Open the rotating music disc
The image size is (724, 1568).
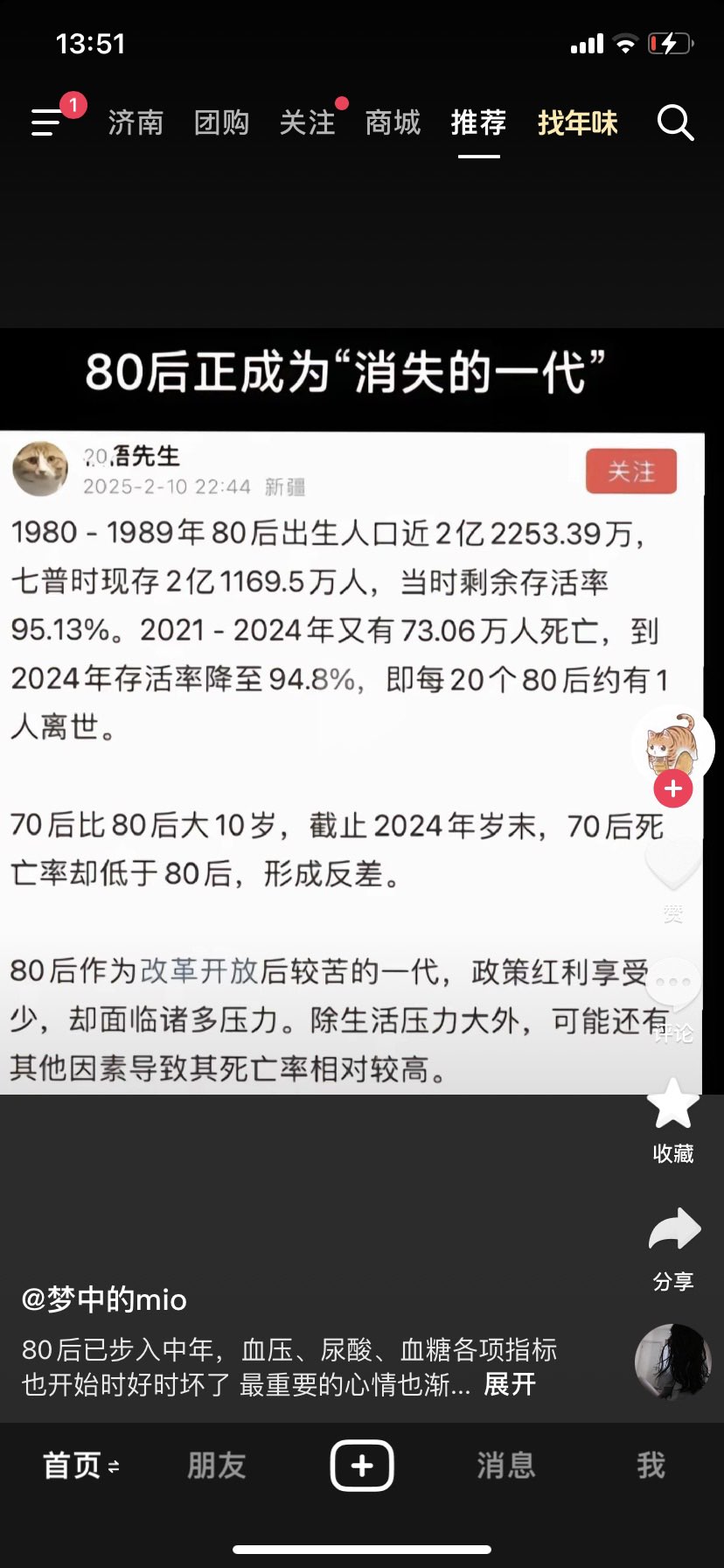(672, 1361)
